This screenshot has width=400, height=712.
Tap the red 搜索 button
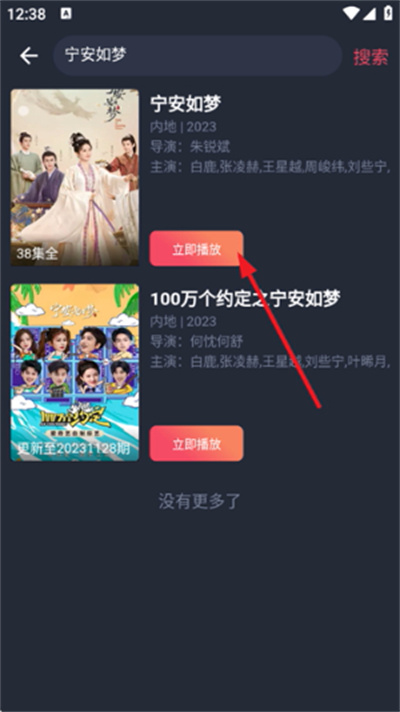[x=371, y=57]
